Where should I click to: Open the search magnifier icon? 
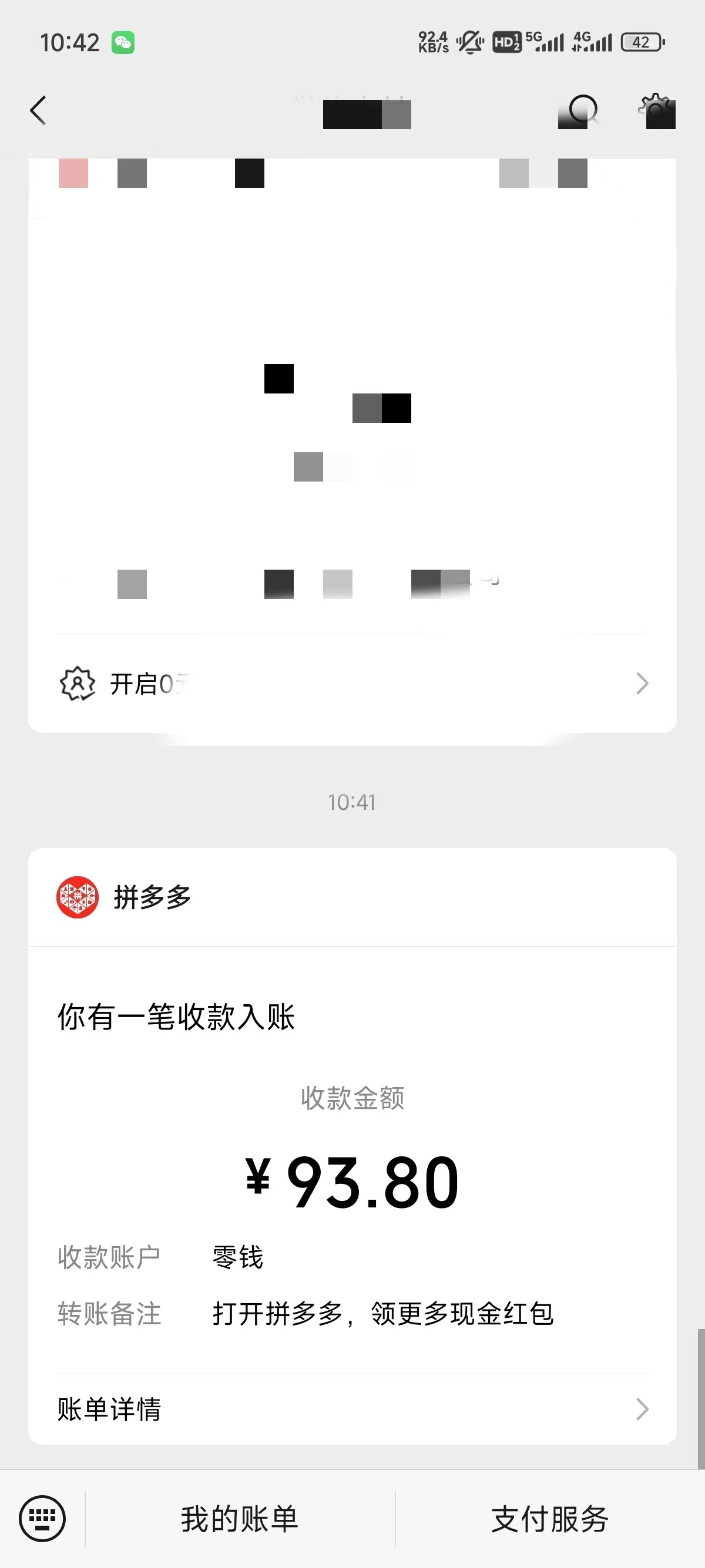click(583, 111)
